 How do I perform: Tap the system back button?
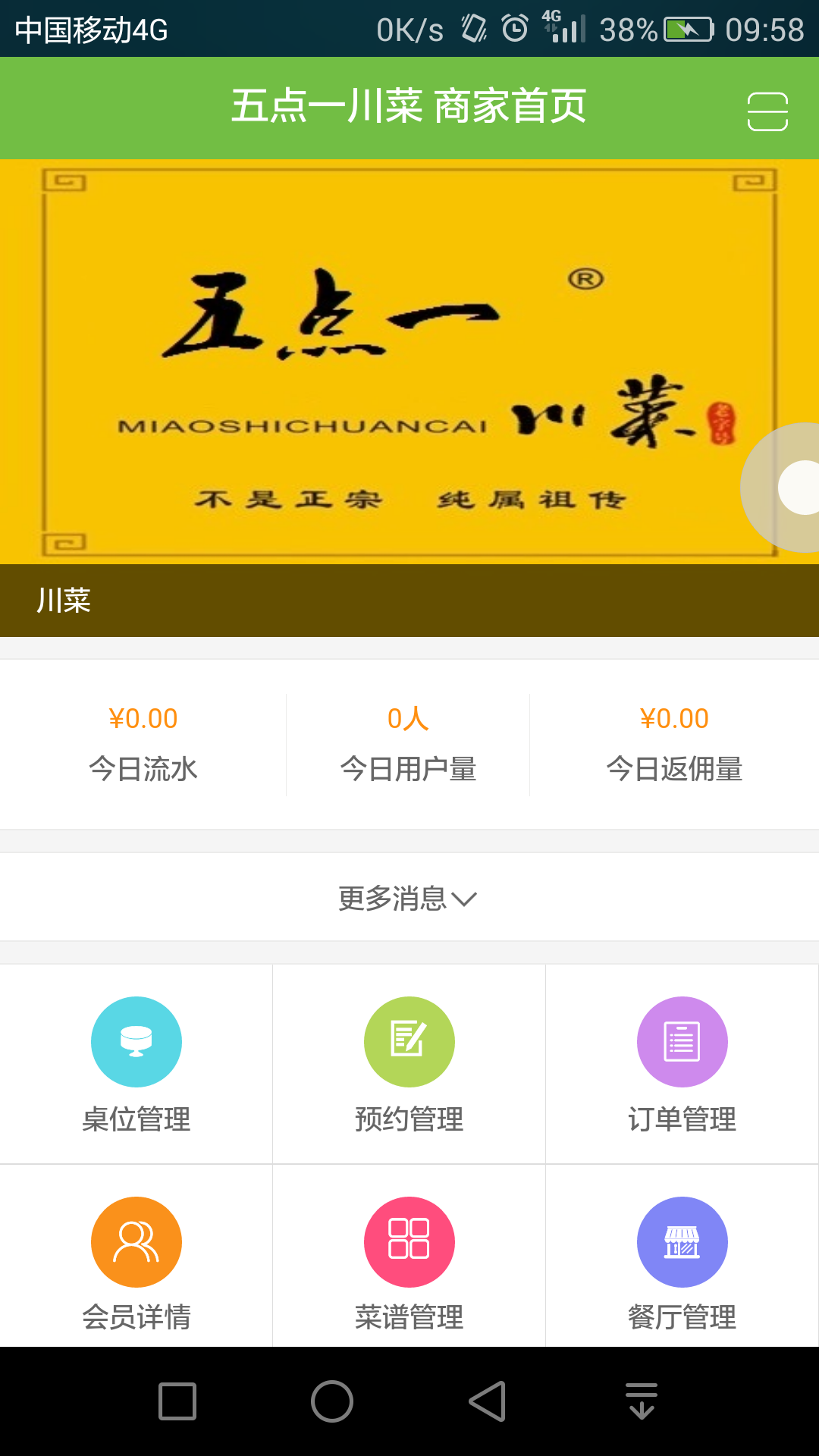click(488, 1401)
